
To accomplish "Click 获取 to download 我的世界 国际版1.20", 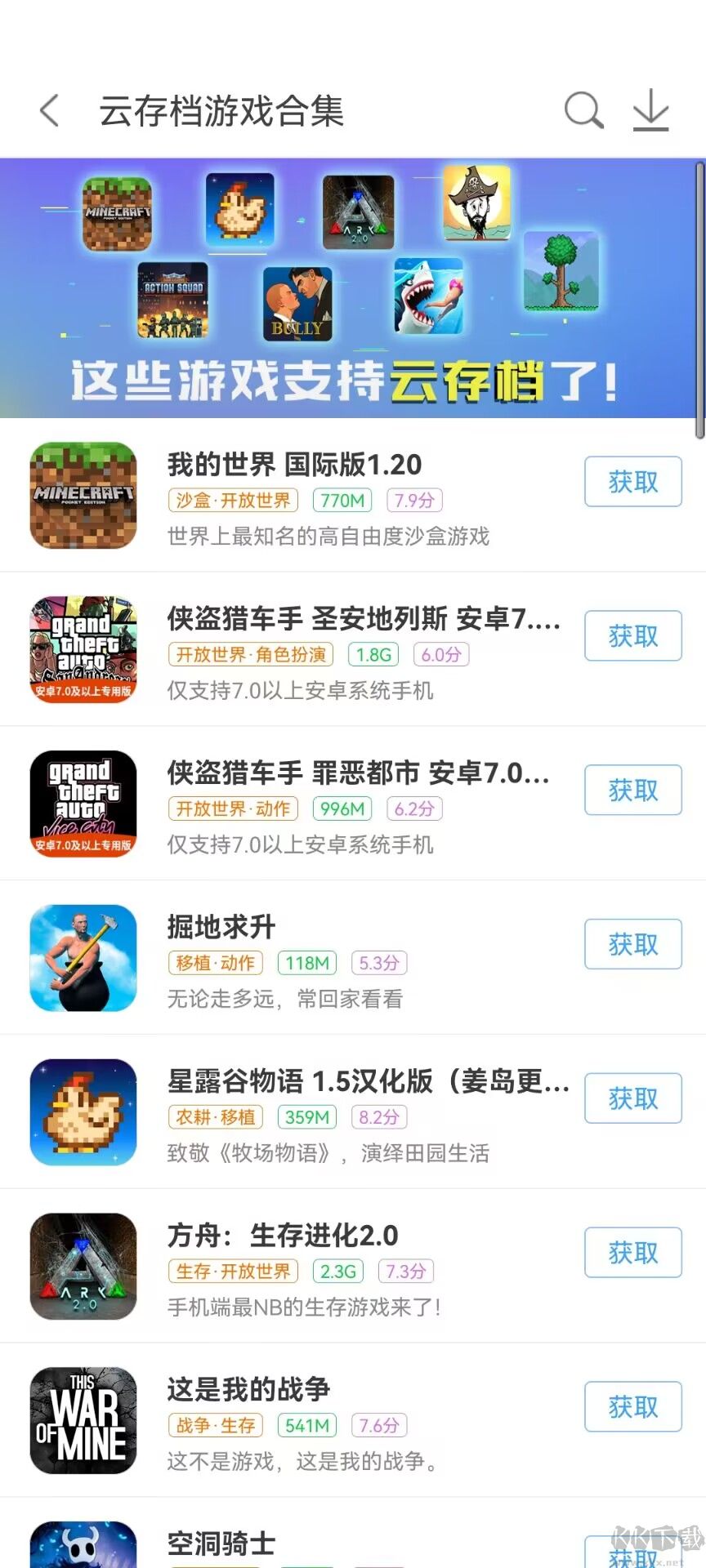I will pos(632,482).
